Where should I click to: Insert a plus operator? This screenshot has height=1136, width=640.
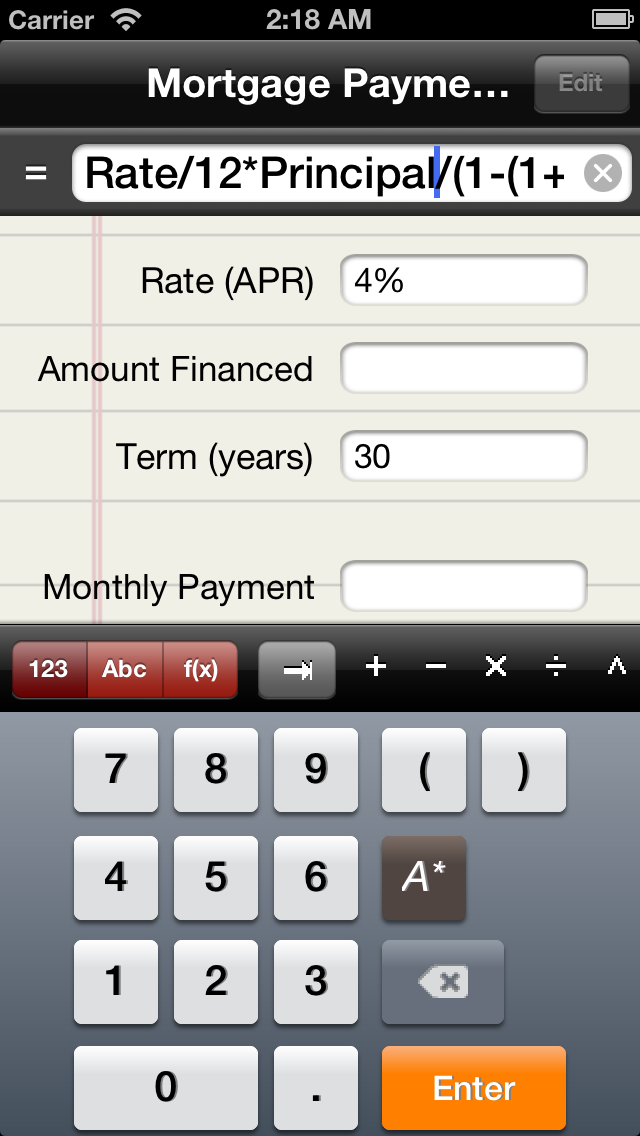tap(376, 667)
